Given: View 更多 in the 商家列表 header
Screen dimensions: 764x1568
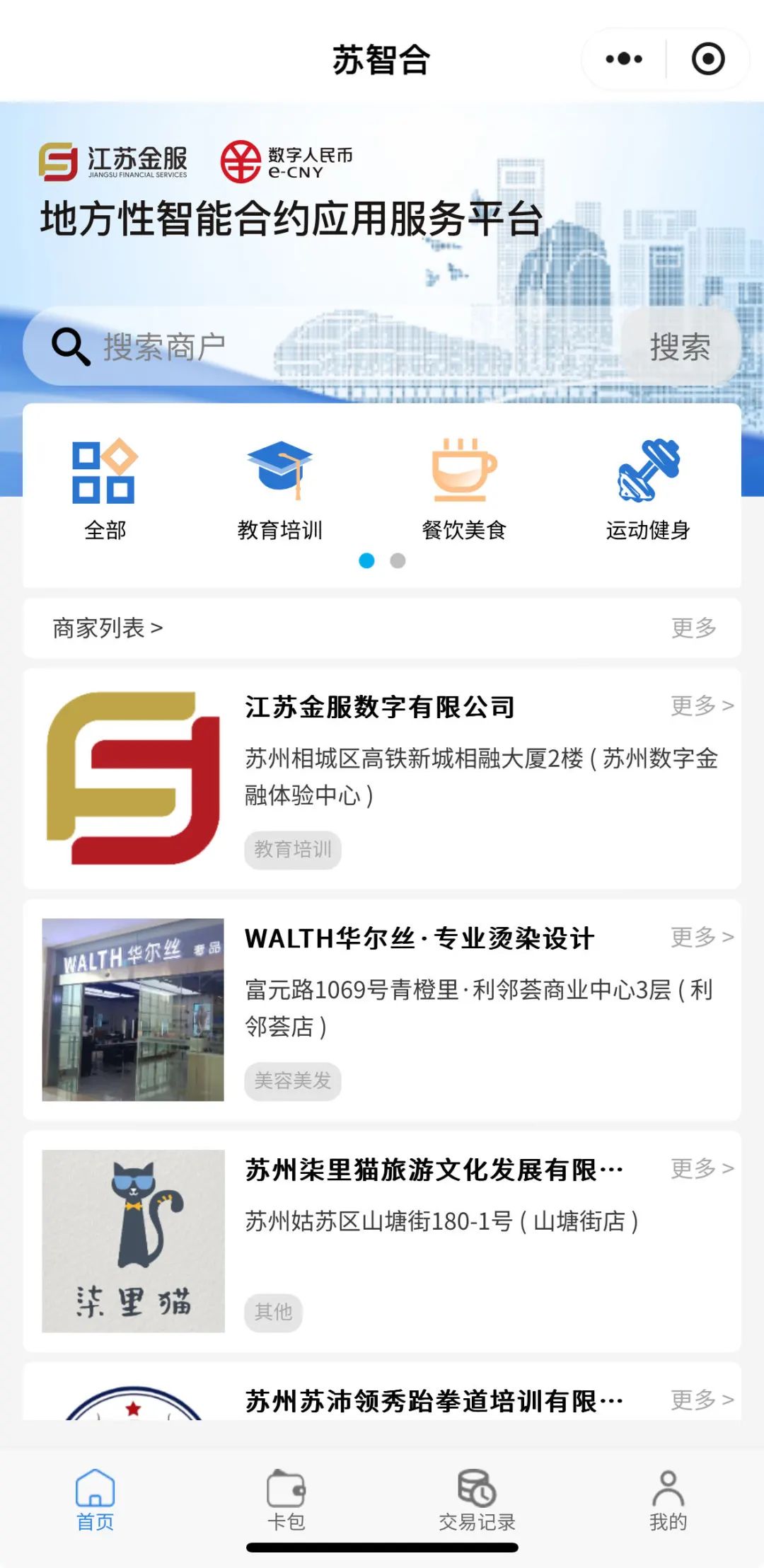Looking at the screenshot, I should [693, 628].
